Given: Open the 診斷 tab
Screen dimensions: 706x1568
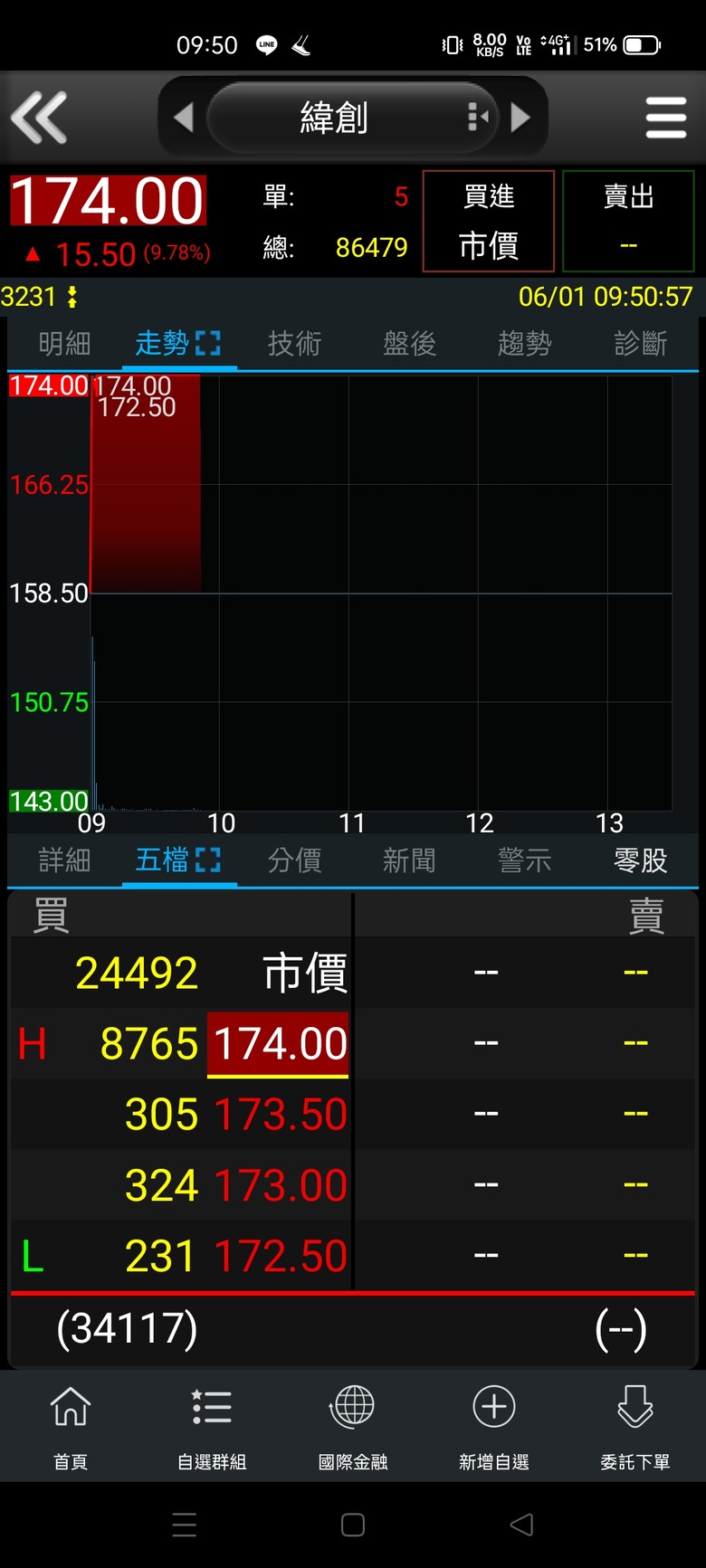Looking at the screenshot, I should click(640, 344).
